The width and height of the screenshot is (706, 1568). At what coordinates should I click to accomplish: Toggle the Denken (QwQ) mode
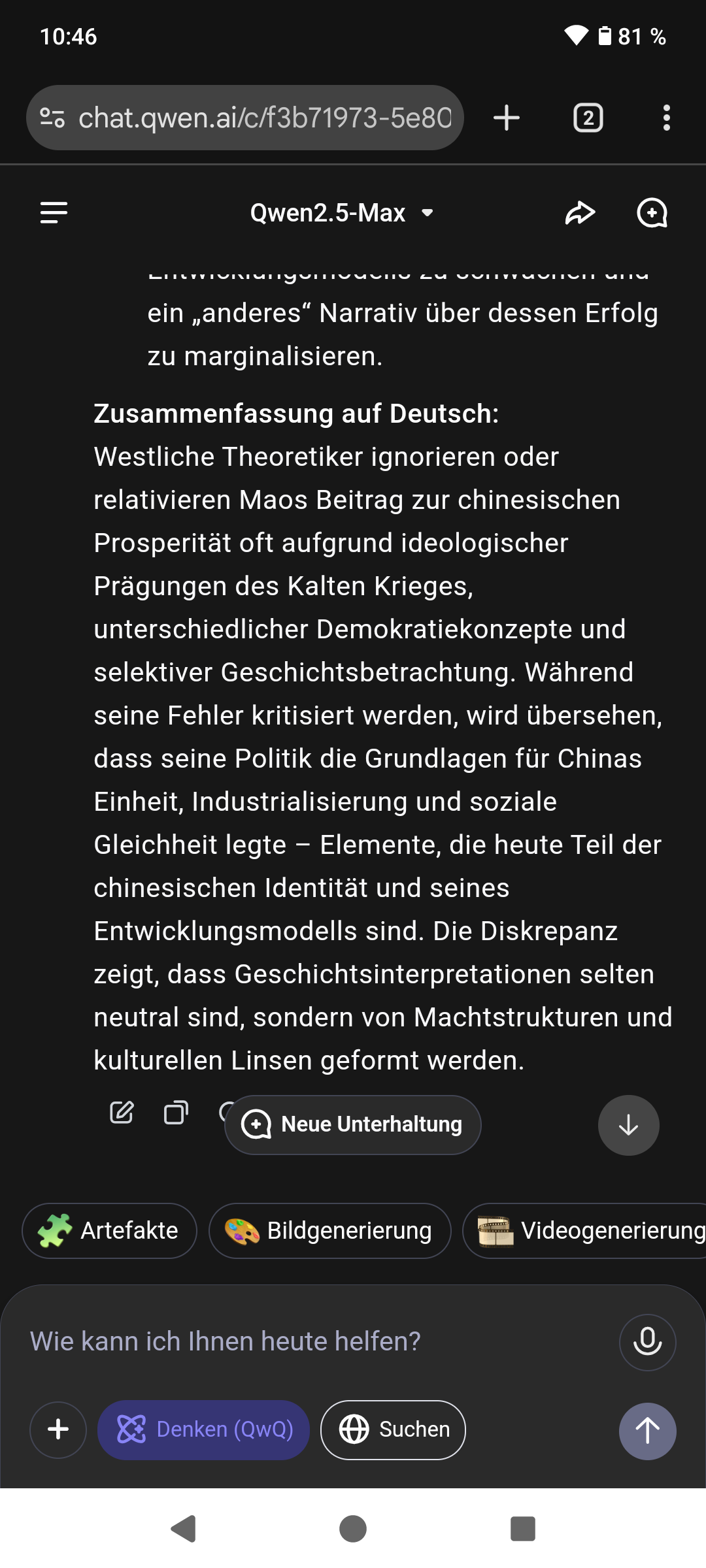coord(203,1429)
